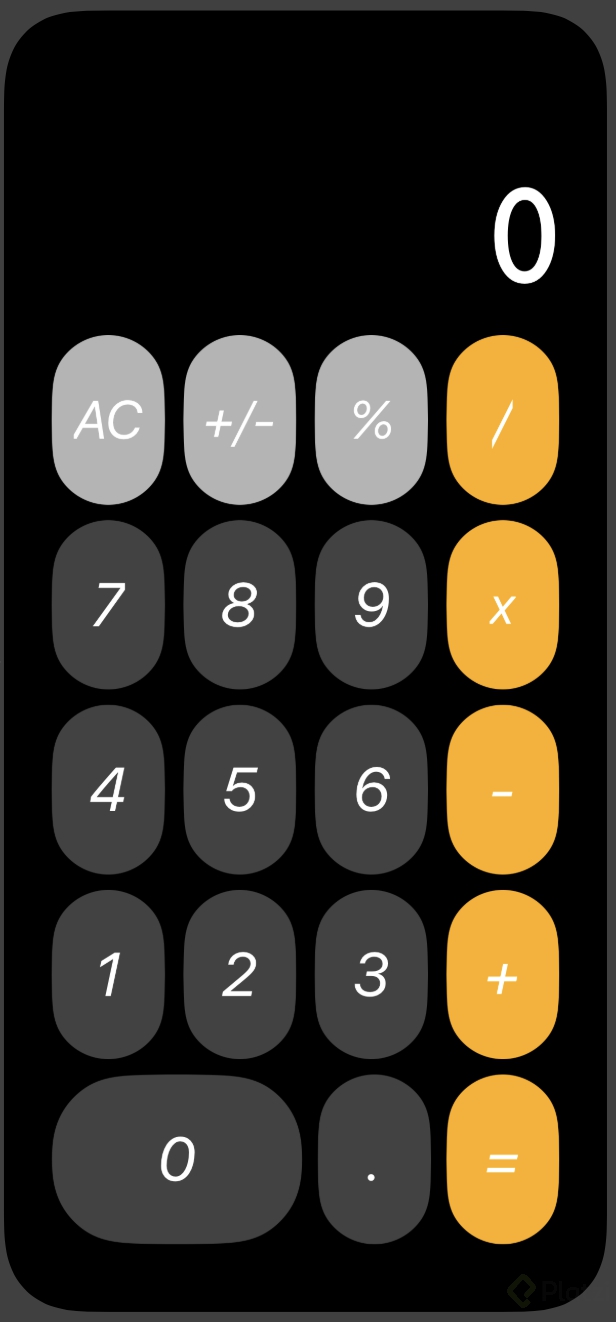Enter the digit 4
616x1322 pixels.
point(108,790)
